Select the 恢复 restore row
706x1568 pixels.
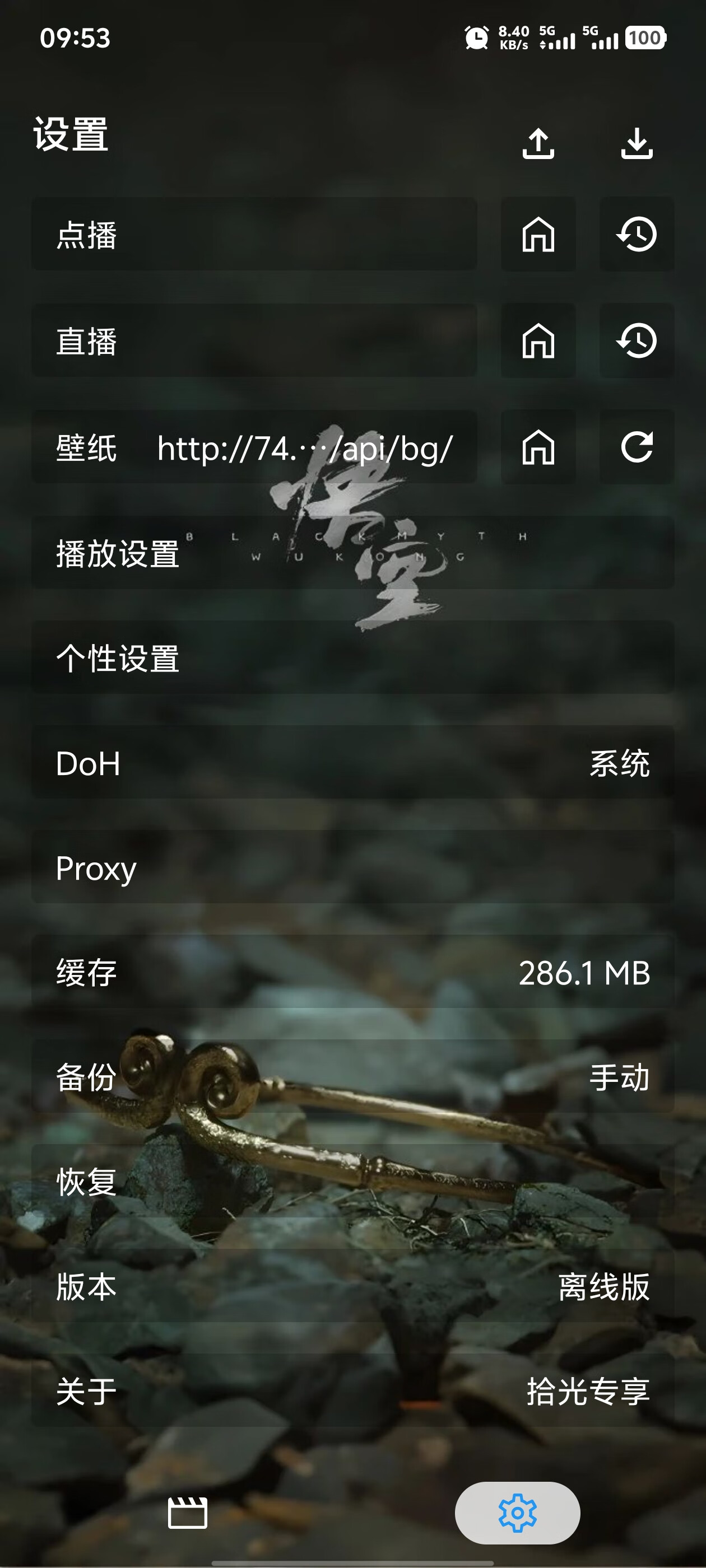coord(352,1182)
